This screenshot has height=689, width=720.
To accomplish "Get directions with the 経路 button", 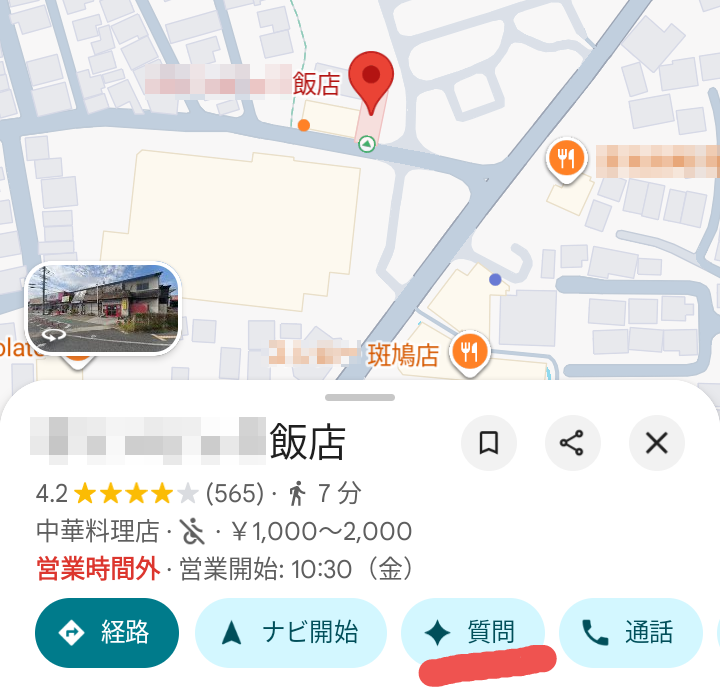I will (x=107, y=632).
